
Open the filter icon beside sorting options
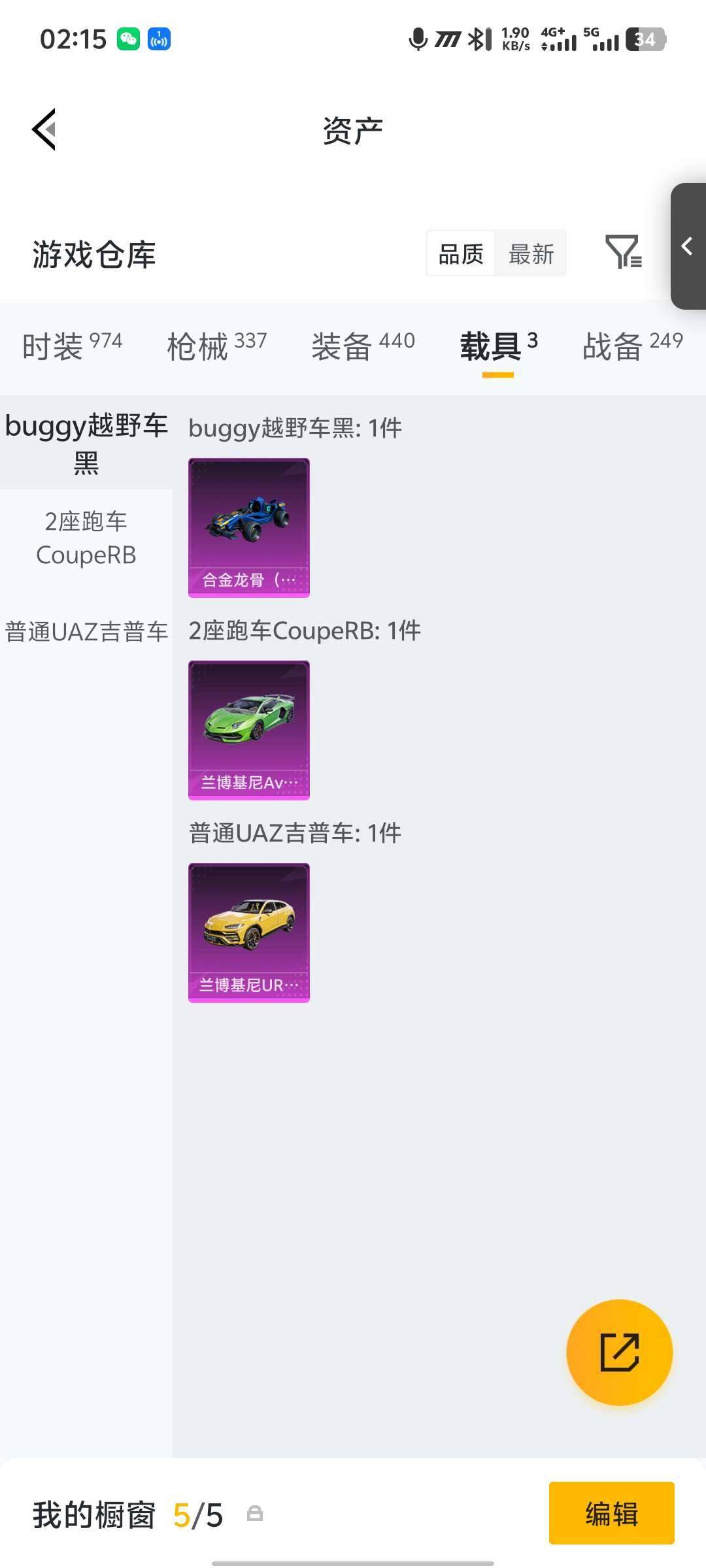pos(622,253)
